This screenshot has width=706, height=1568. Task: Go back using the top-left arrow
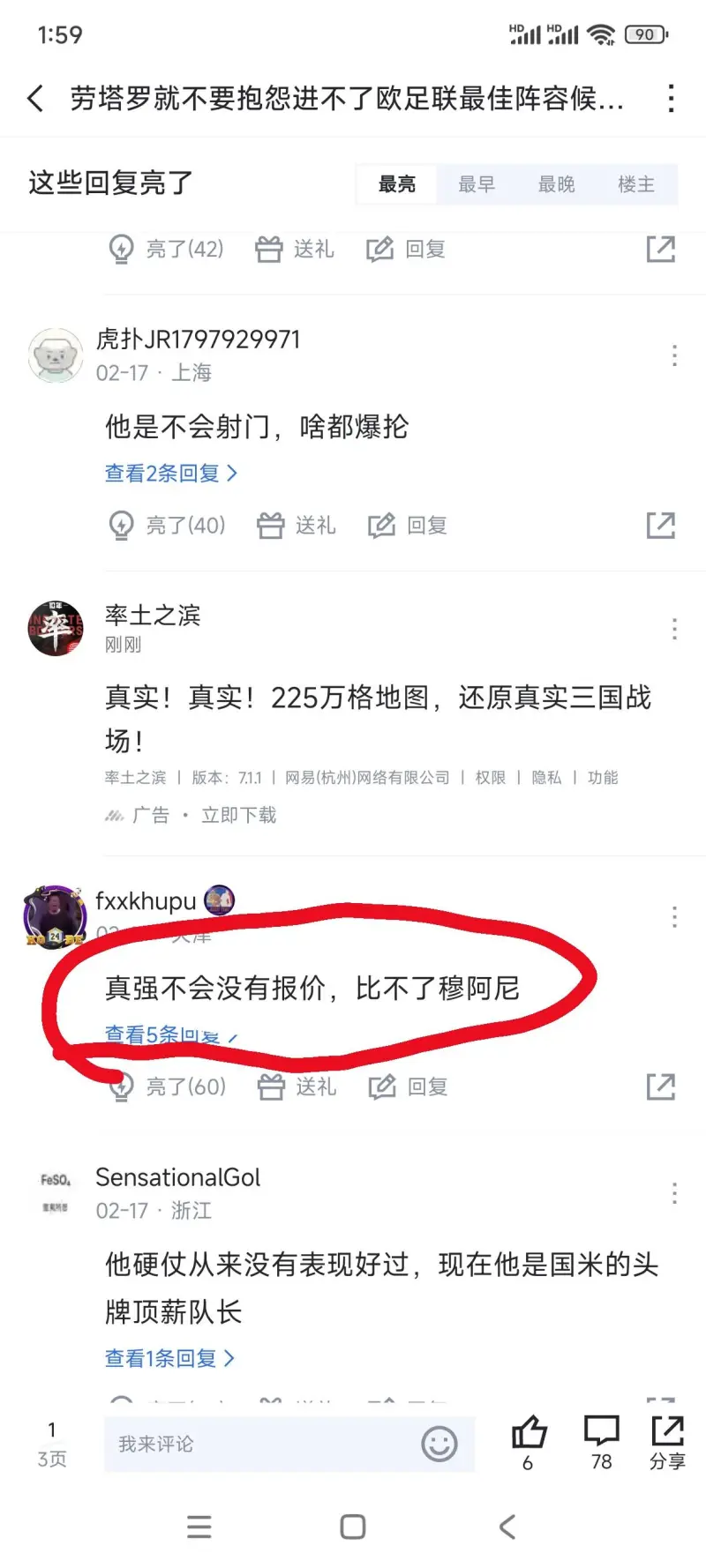35,98
